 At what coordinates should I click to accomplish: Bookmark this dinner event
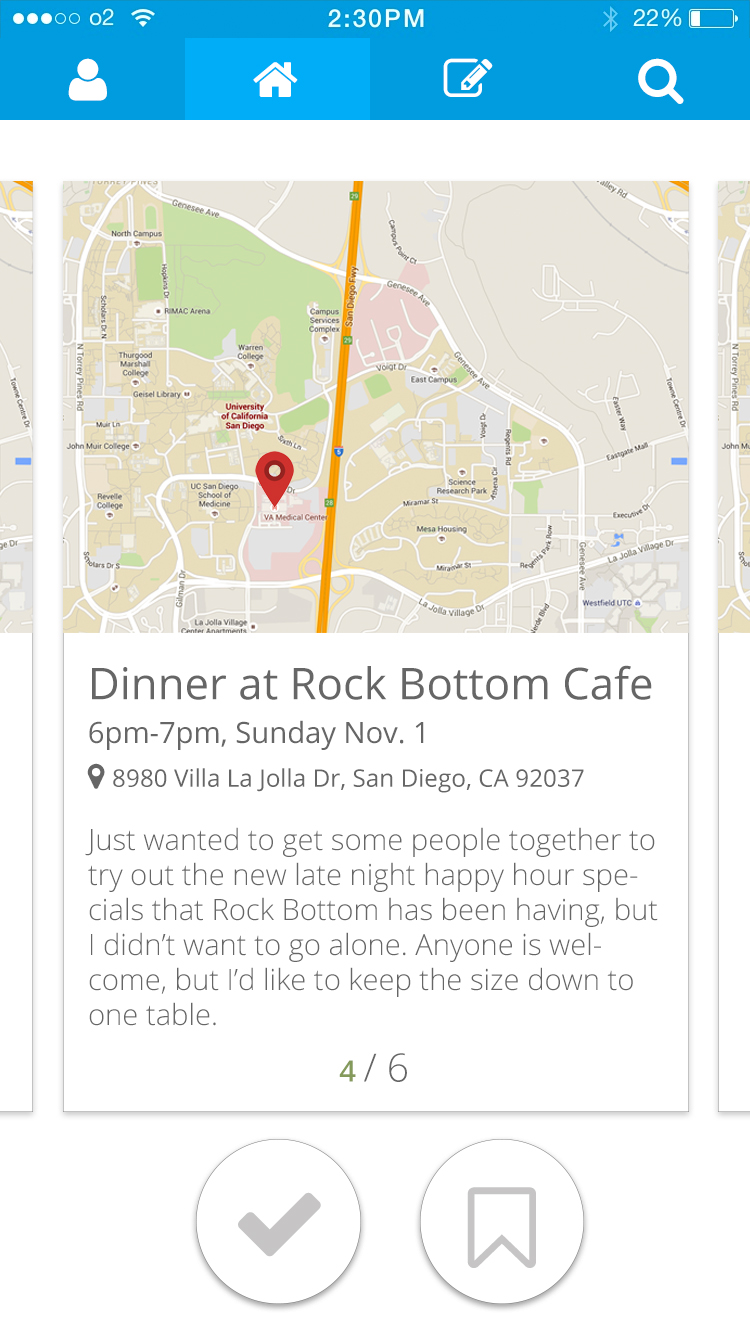point(502,1222)
